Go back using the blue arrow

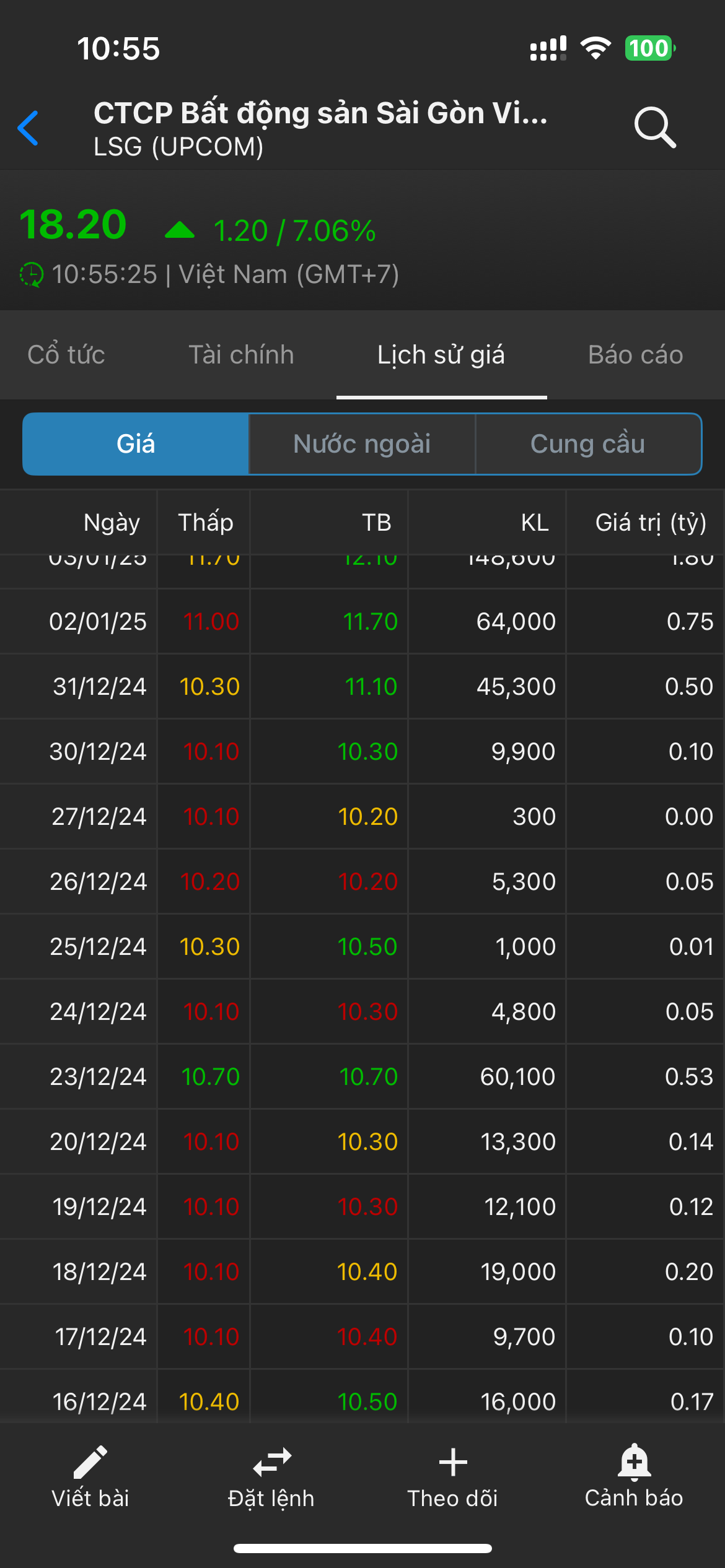point(29,128)
